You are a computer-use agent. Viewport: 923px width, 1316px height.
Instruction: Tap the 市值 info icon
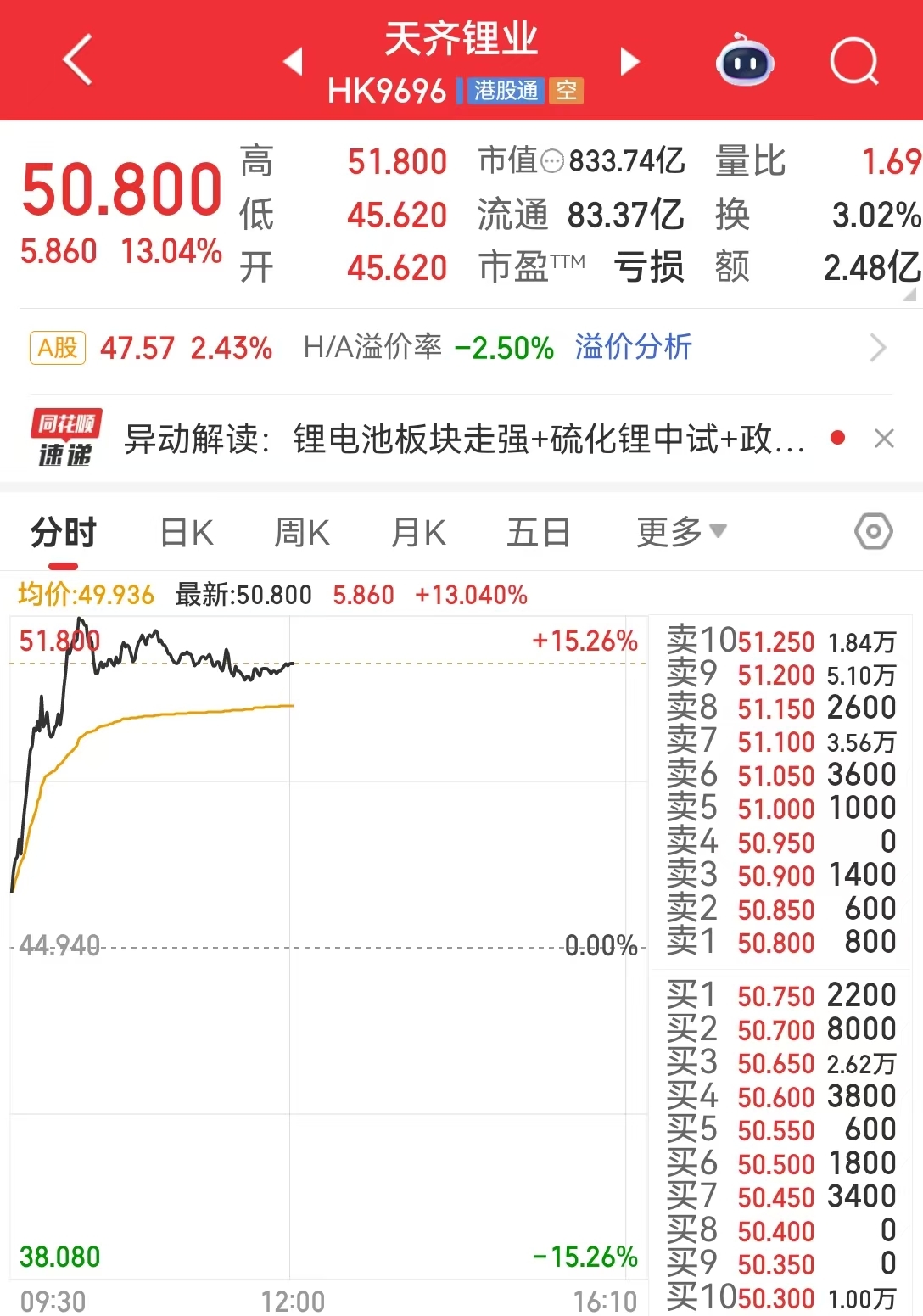tap(552, 161)
